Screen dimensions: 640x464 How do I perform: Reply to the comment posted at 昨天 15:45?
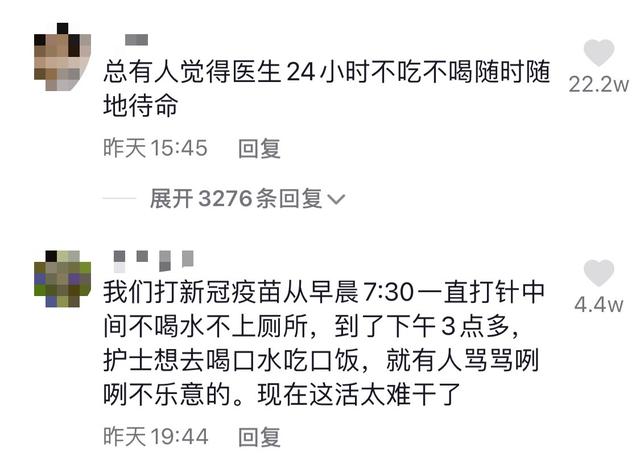pos(259,148)
